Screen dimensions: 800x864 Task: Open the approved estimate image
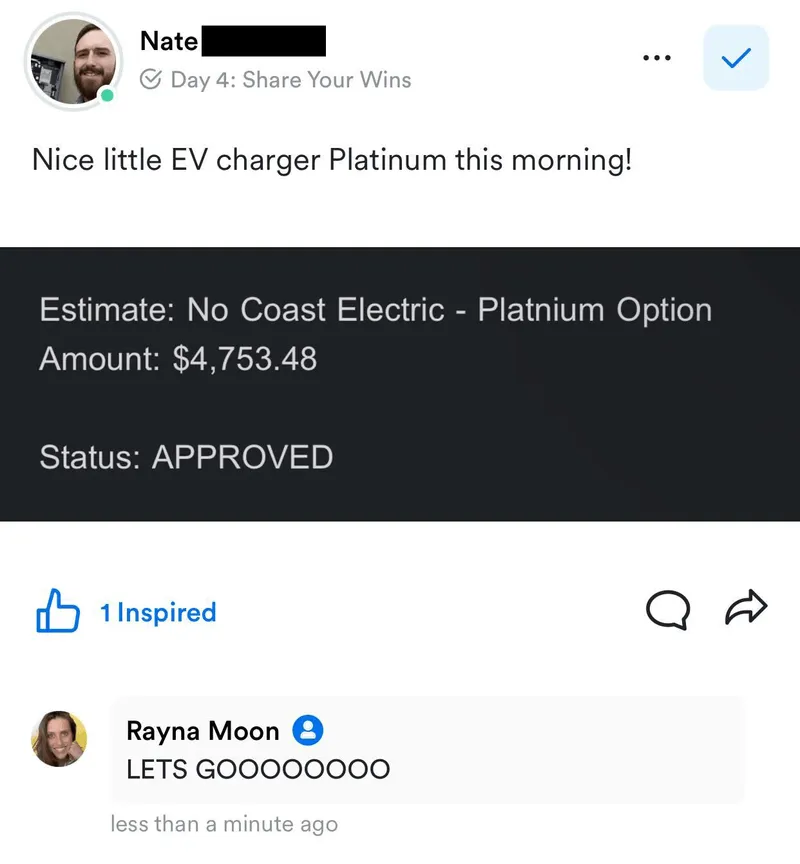coord(400,384)
